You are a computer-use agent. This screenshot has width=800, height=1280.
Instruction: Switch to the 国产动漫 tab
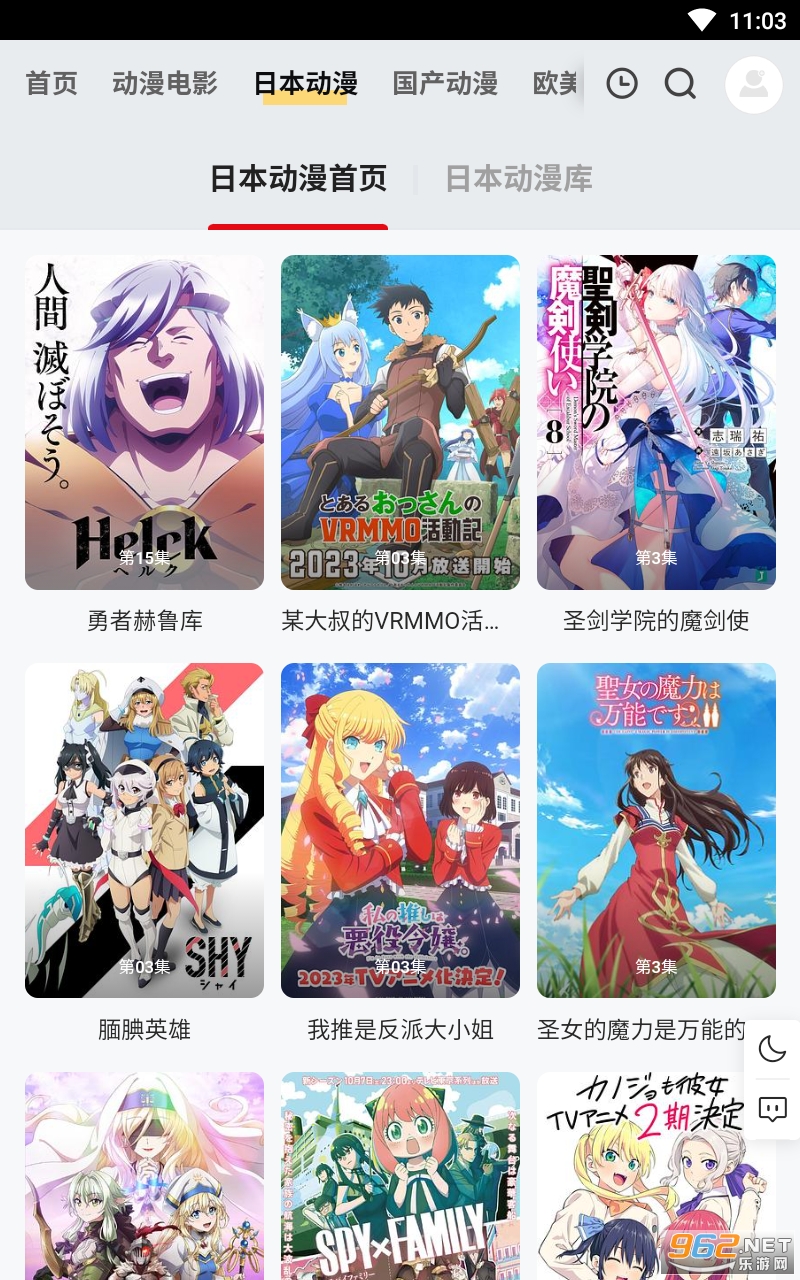445,84
